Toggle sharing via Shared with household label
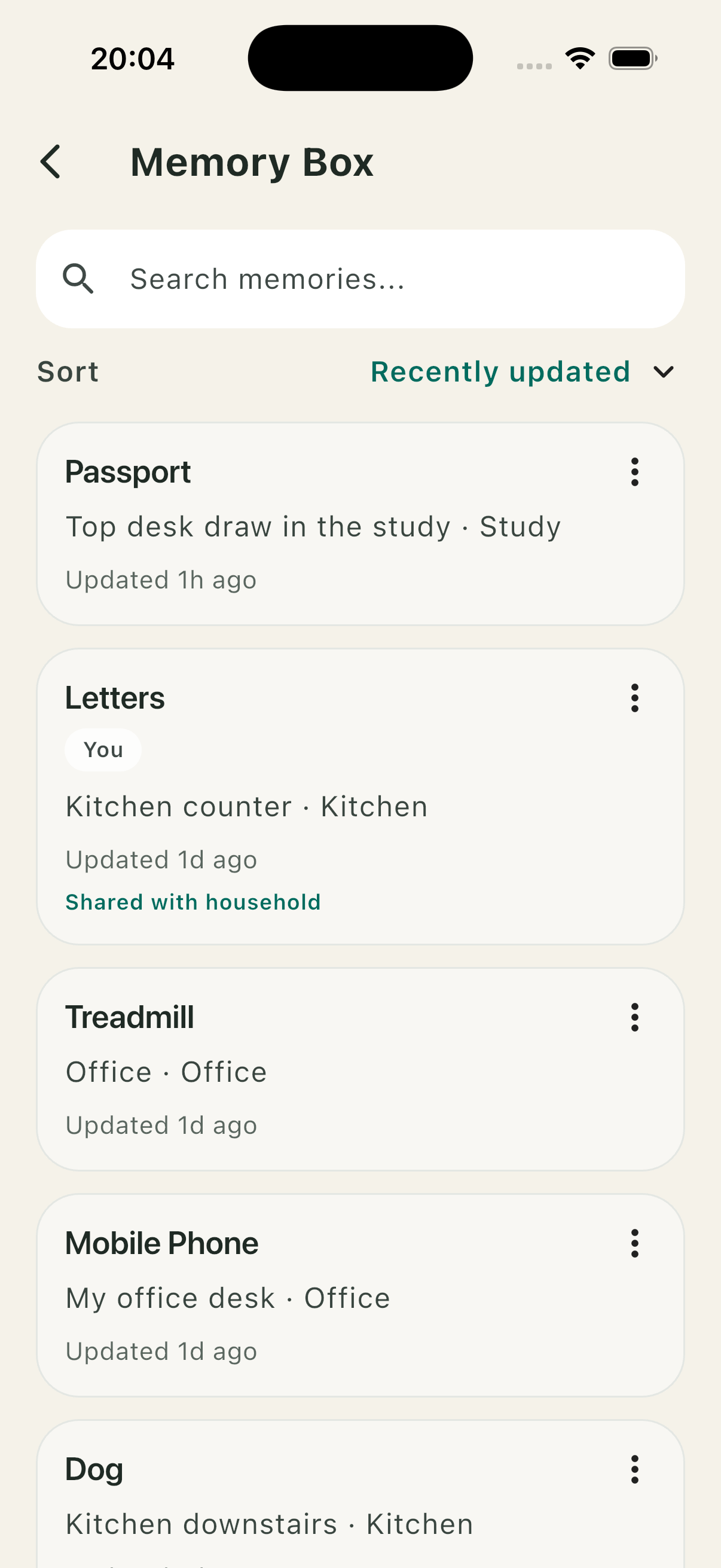721x1568 pixels. tap(194, 901)
